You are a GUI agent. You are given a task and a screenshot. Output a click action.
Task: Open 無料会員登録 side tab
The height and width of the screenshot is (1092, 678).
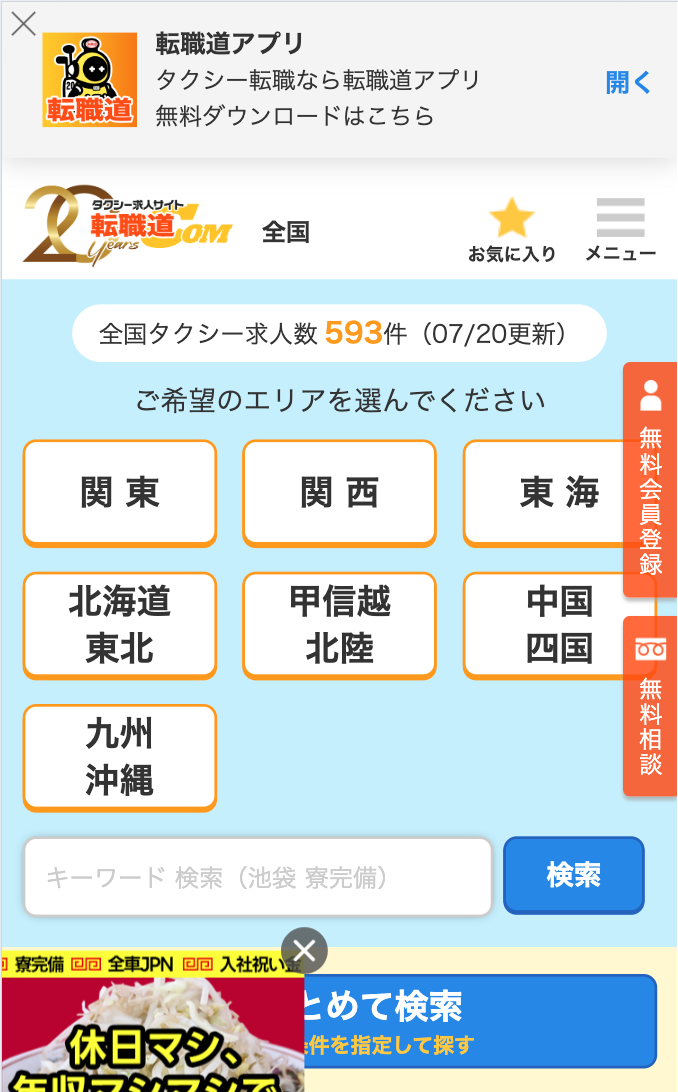click(x=651, y=480)
